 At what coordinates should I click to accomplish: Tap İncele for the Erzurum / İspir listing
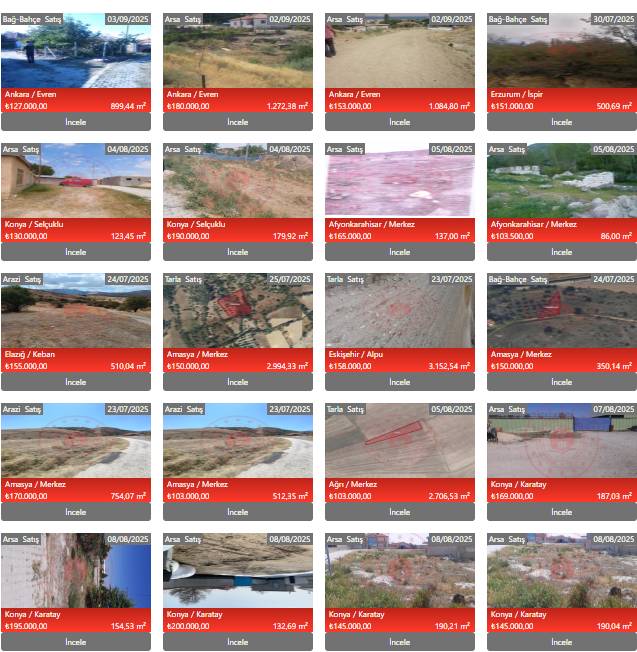click(x=561, y=122)
